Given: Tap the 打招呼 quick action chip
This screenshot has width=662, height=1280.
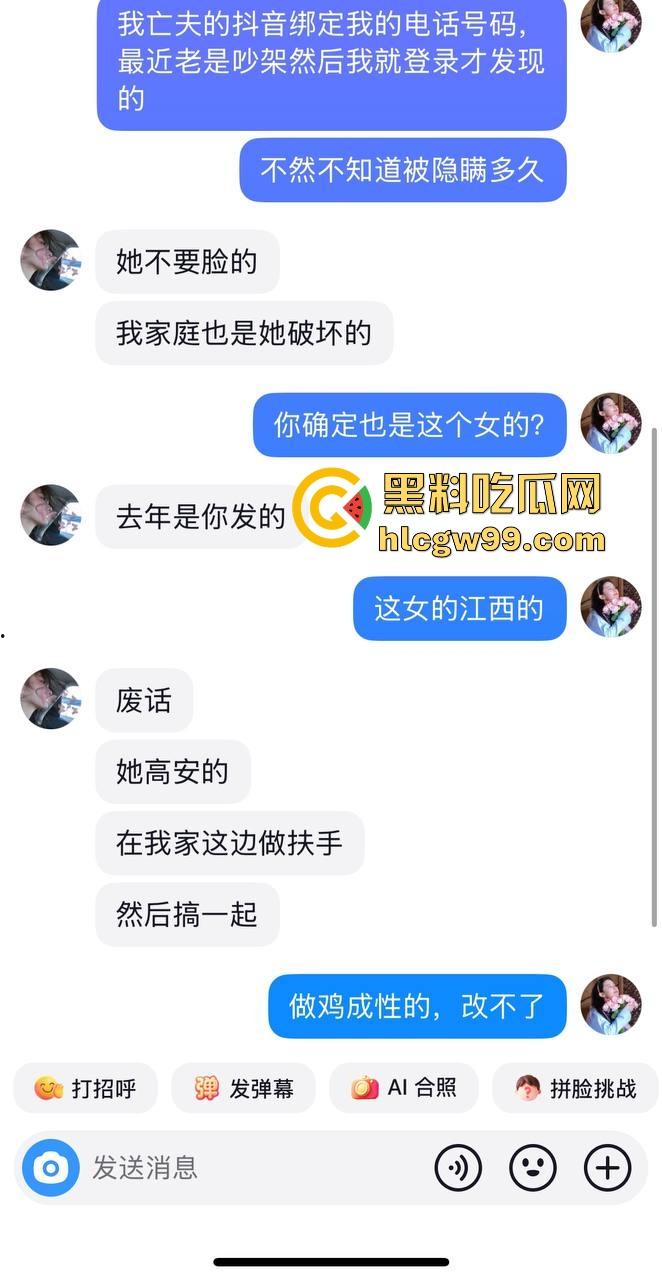Looking at the screenshot, I should (x=85, y=1088).
